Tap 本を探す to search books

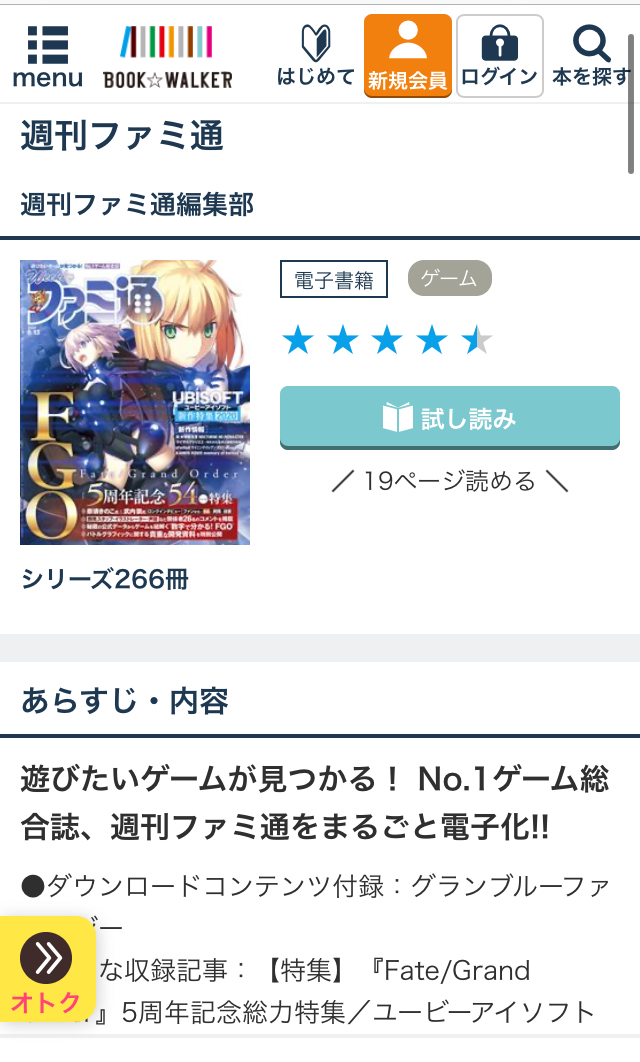[592, 56]
